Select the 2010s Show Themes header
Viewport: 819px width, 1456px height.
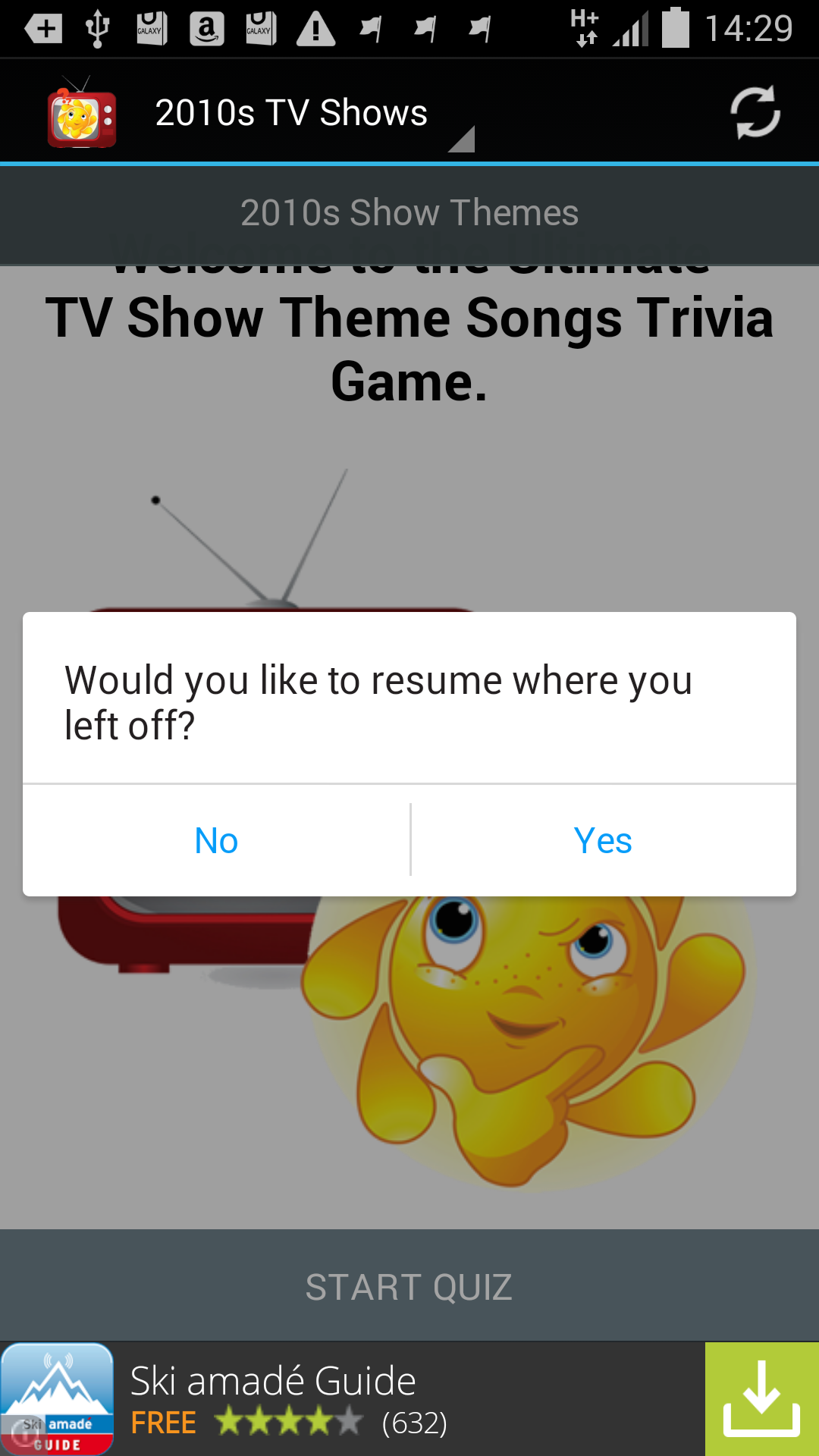pyautogui.click(x=409, y=213)
